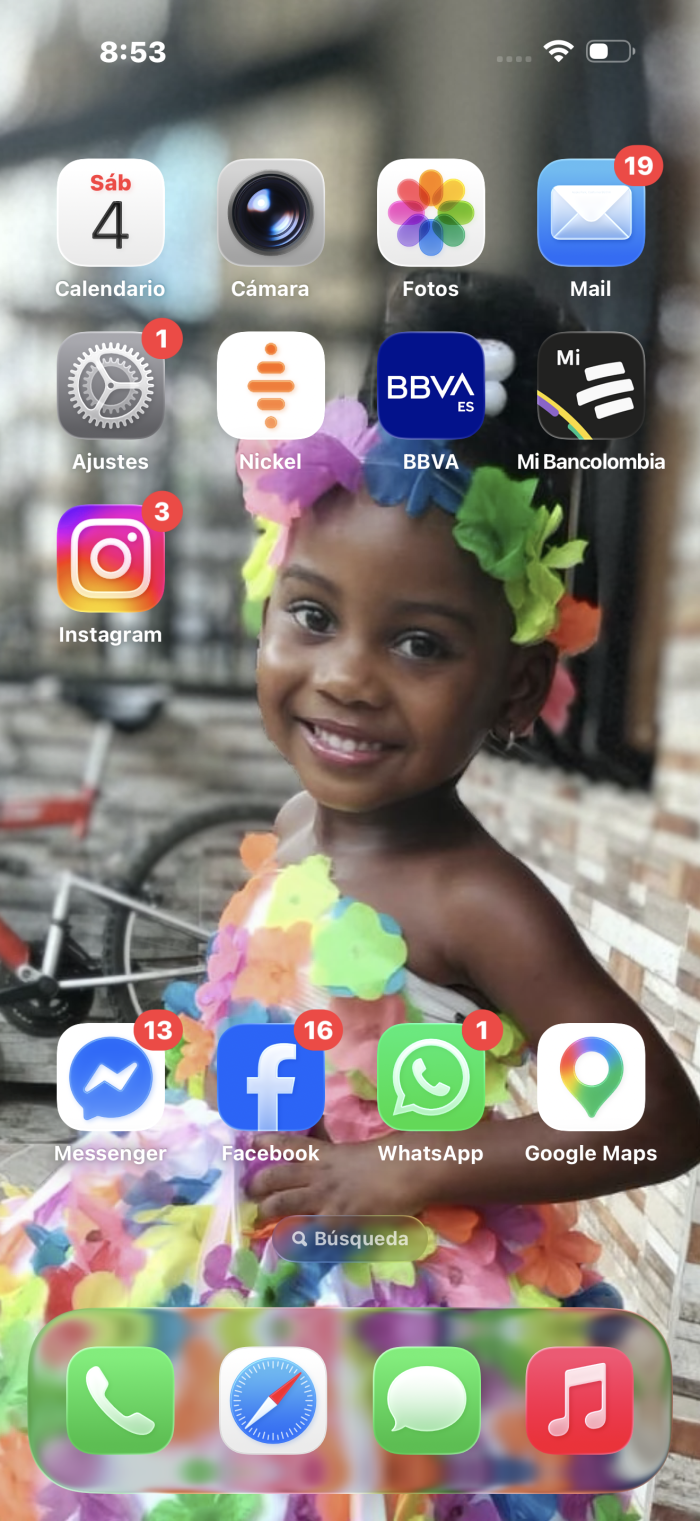700x1521 pixels.
Task: Open Mi Bancolombia app
Action: point(591,386)
